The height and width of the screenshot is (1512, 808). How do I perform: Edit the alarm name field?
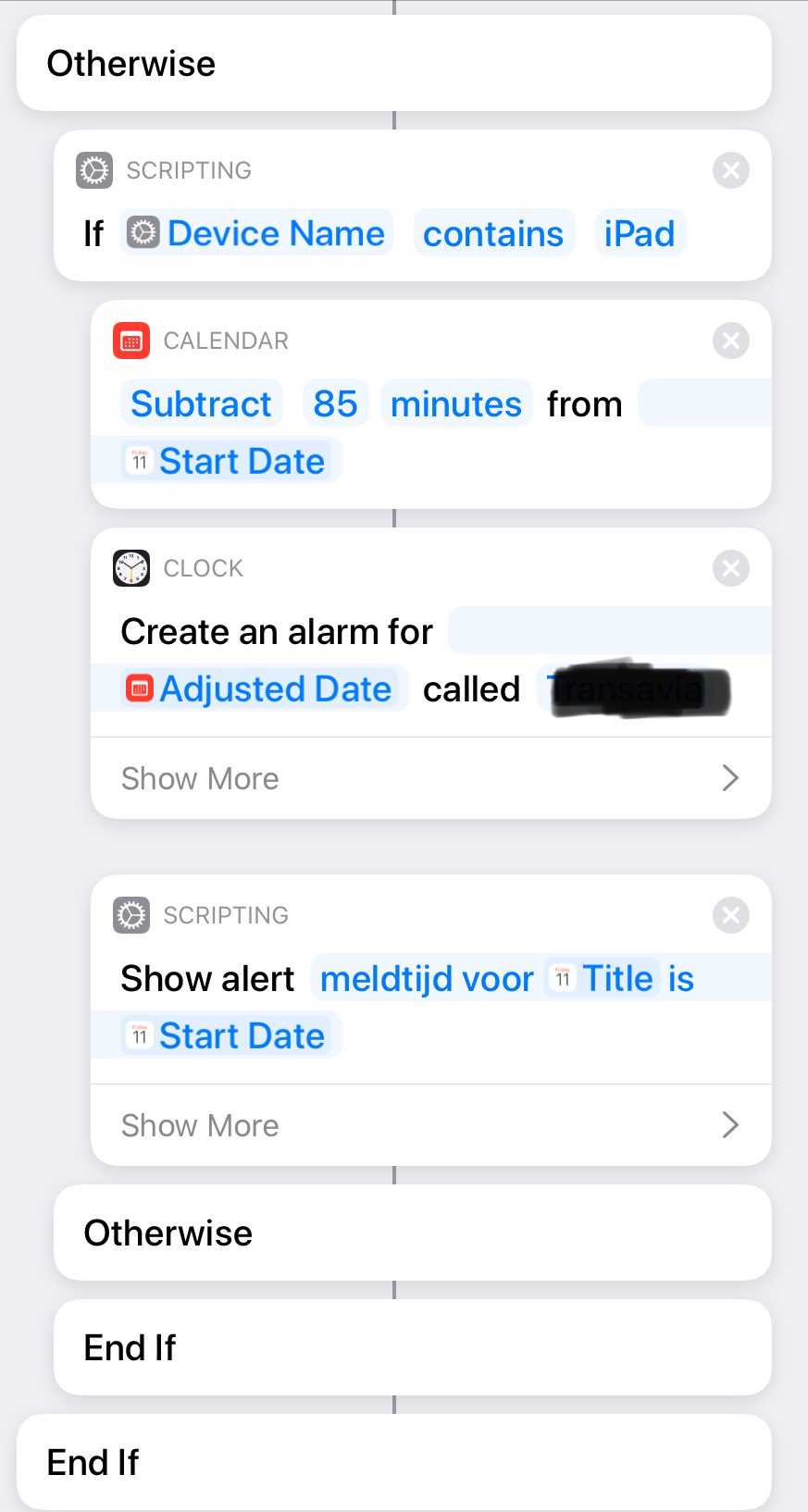(636, 690)
